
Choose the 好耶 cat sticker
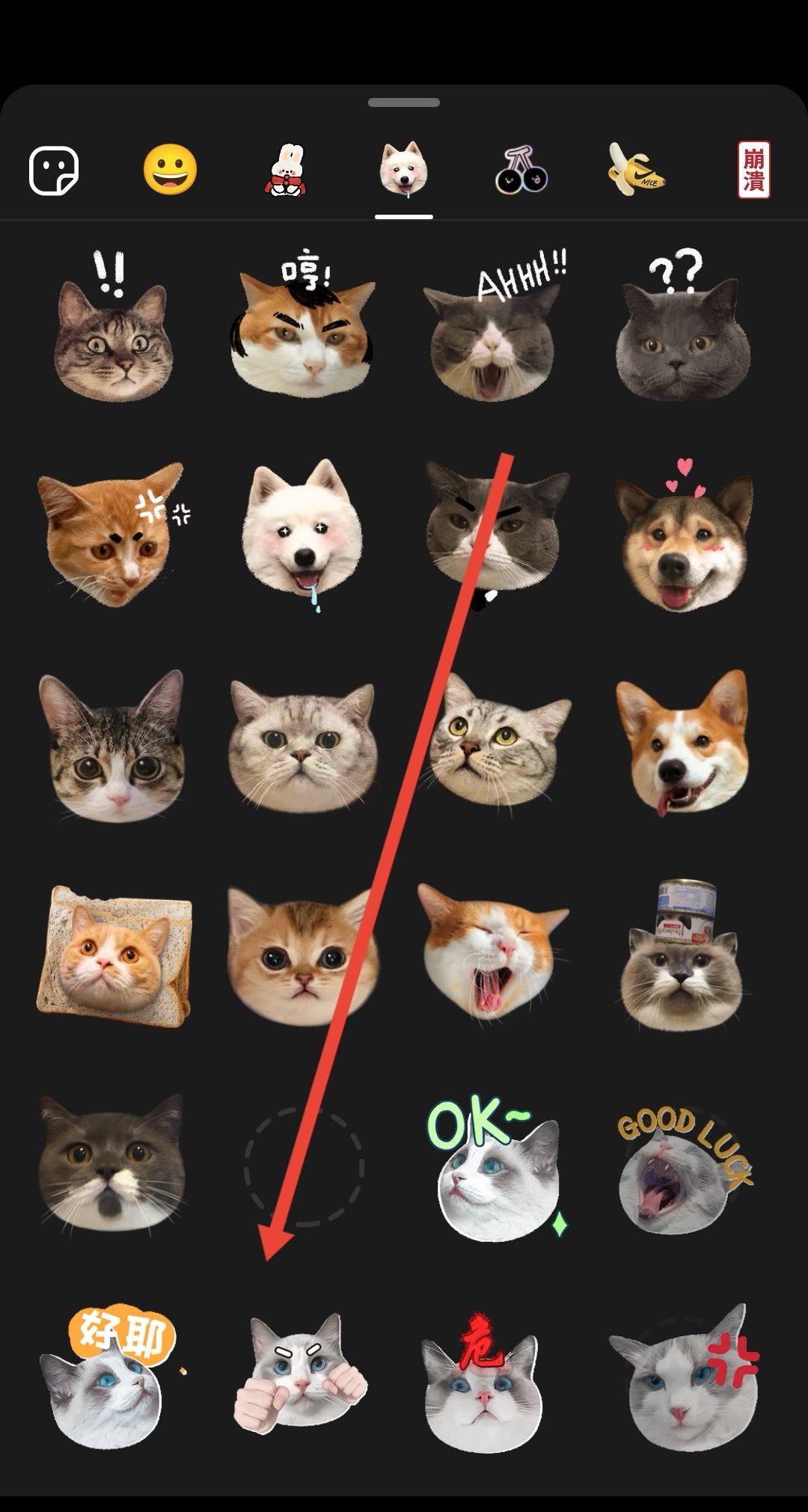pos(107,1375)
